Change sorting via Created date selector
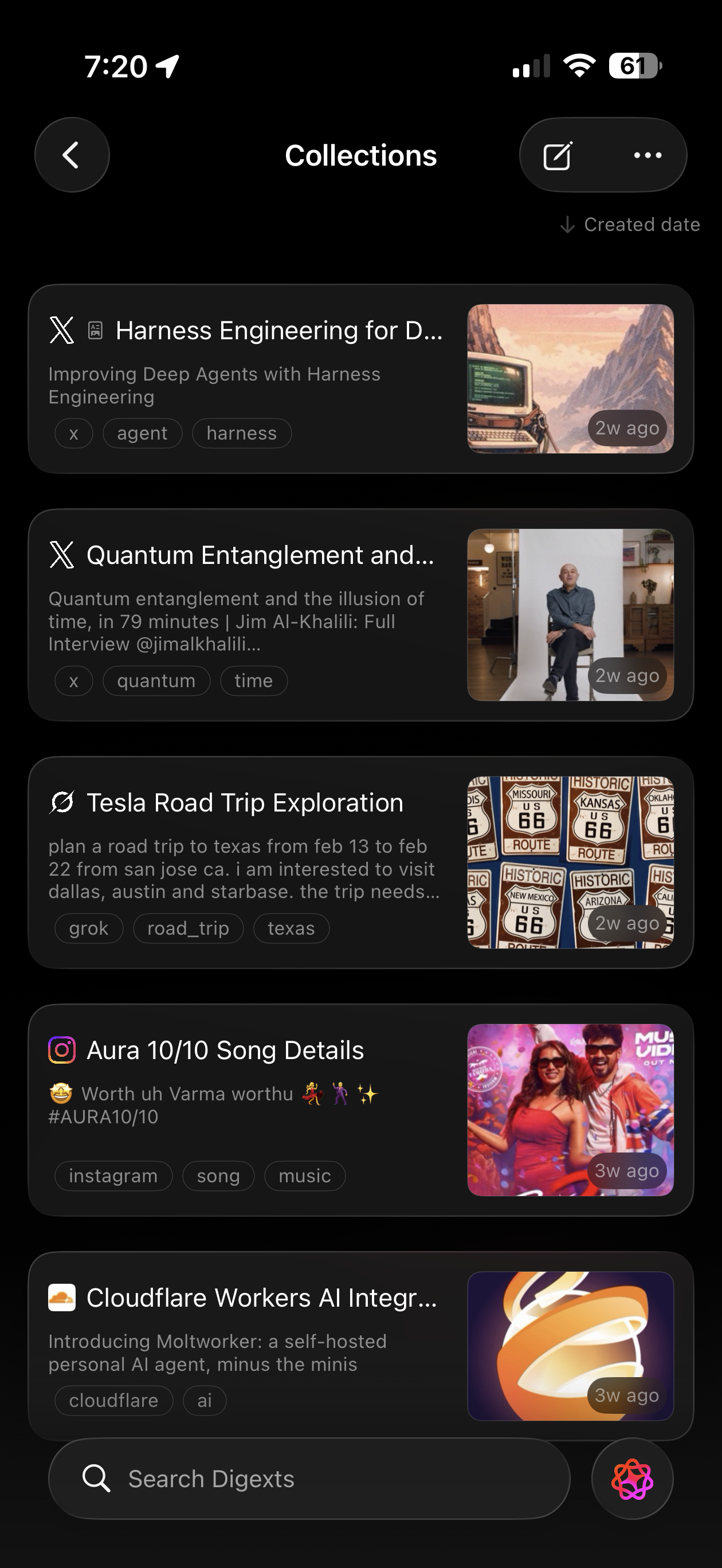Screen dimensions: 722x1568 [x=630, y=225]
